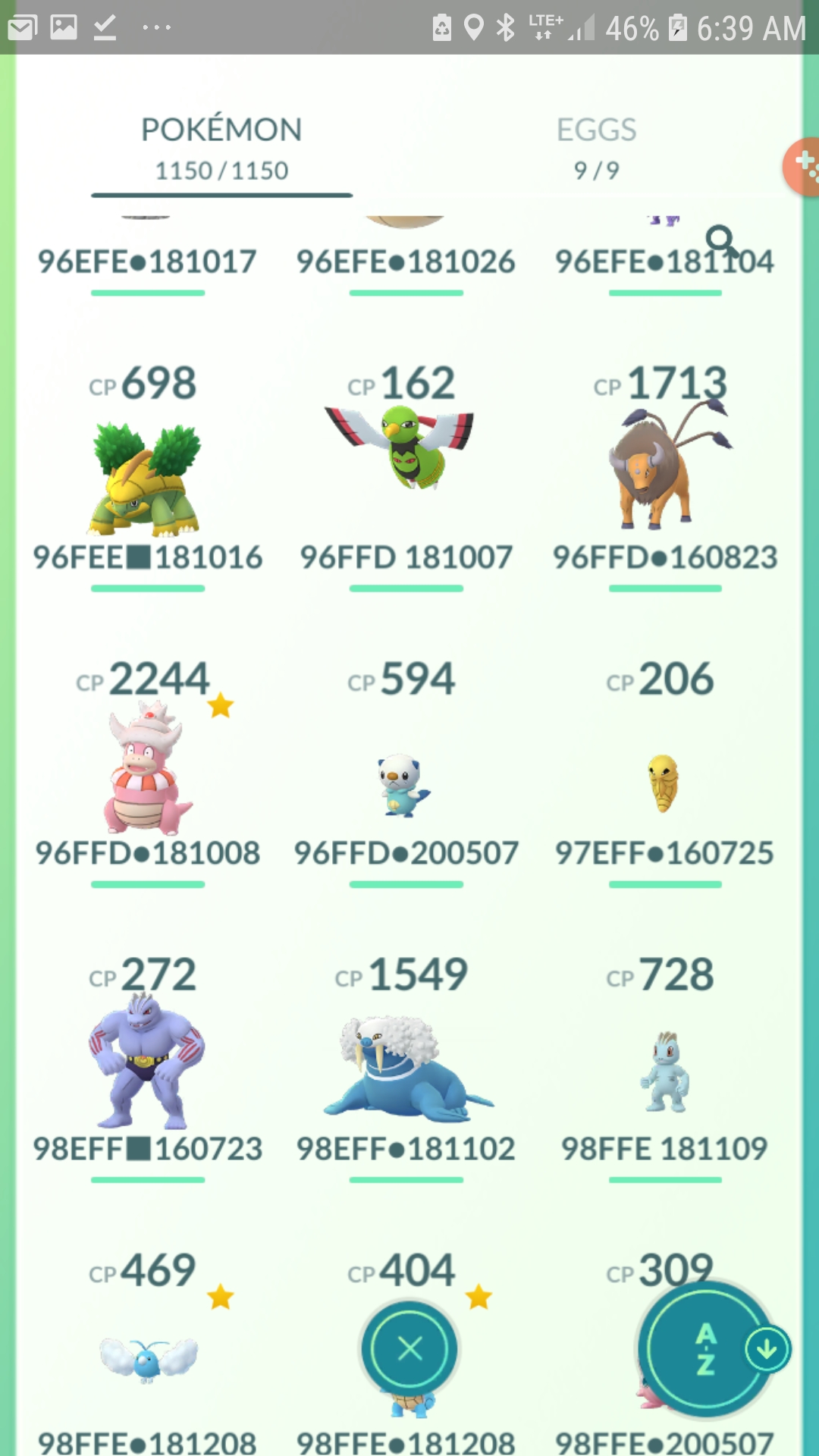Open the A-Z sort options button
Viewport: 819px width, 1456px height.
click(706, 1349)
